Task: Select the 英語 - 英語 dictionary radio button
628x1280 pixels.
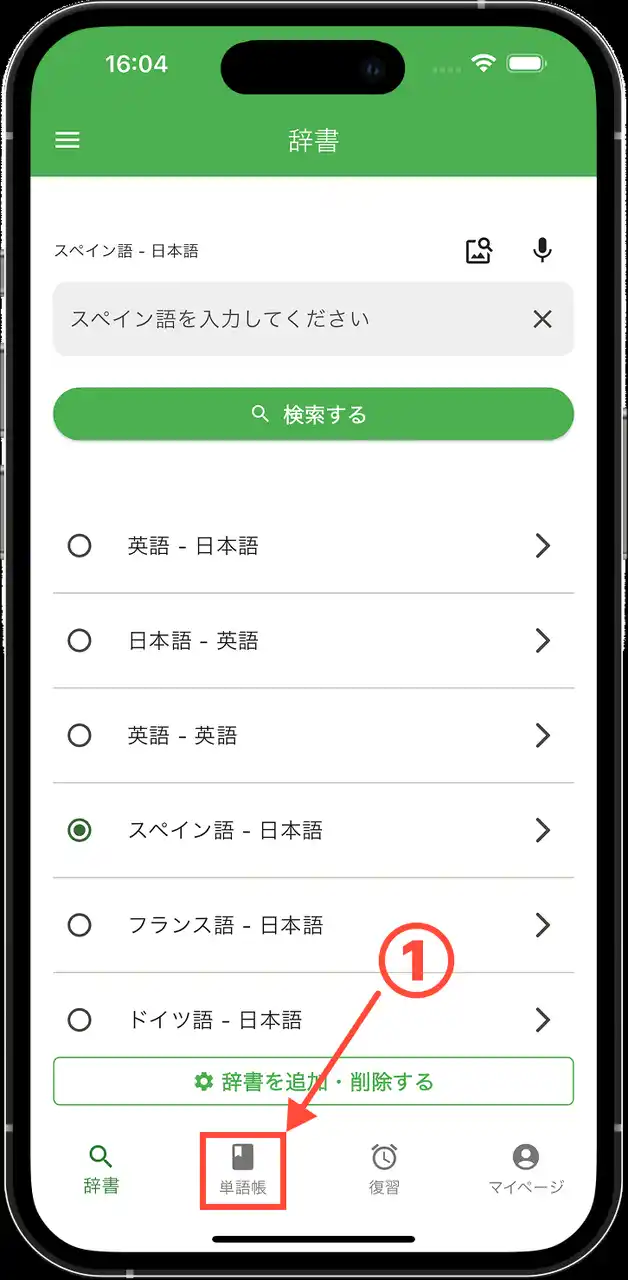Action: (x=79, y=736)
